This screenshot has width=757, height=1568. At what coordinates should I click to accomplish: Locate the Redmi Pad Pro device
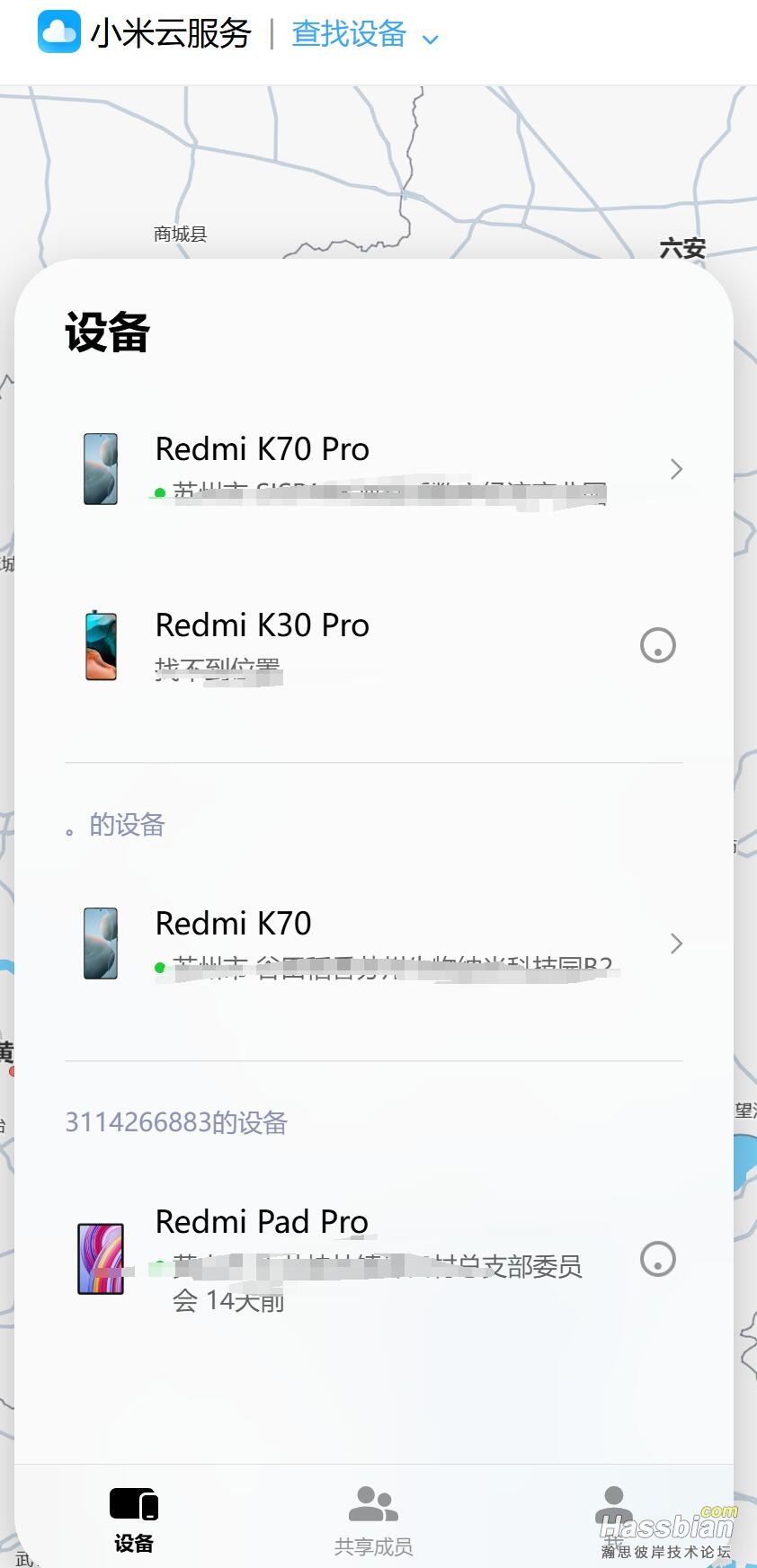coord(657,1259)
